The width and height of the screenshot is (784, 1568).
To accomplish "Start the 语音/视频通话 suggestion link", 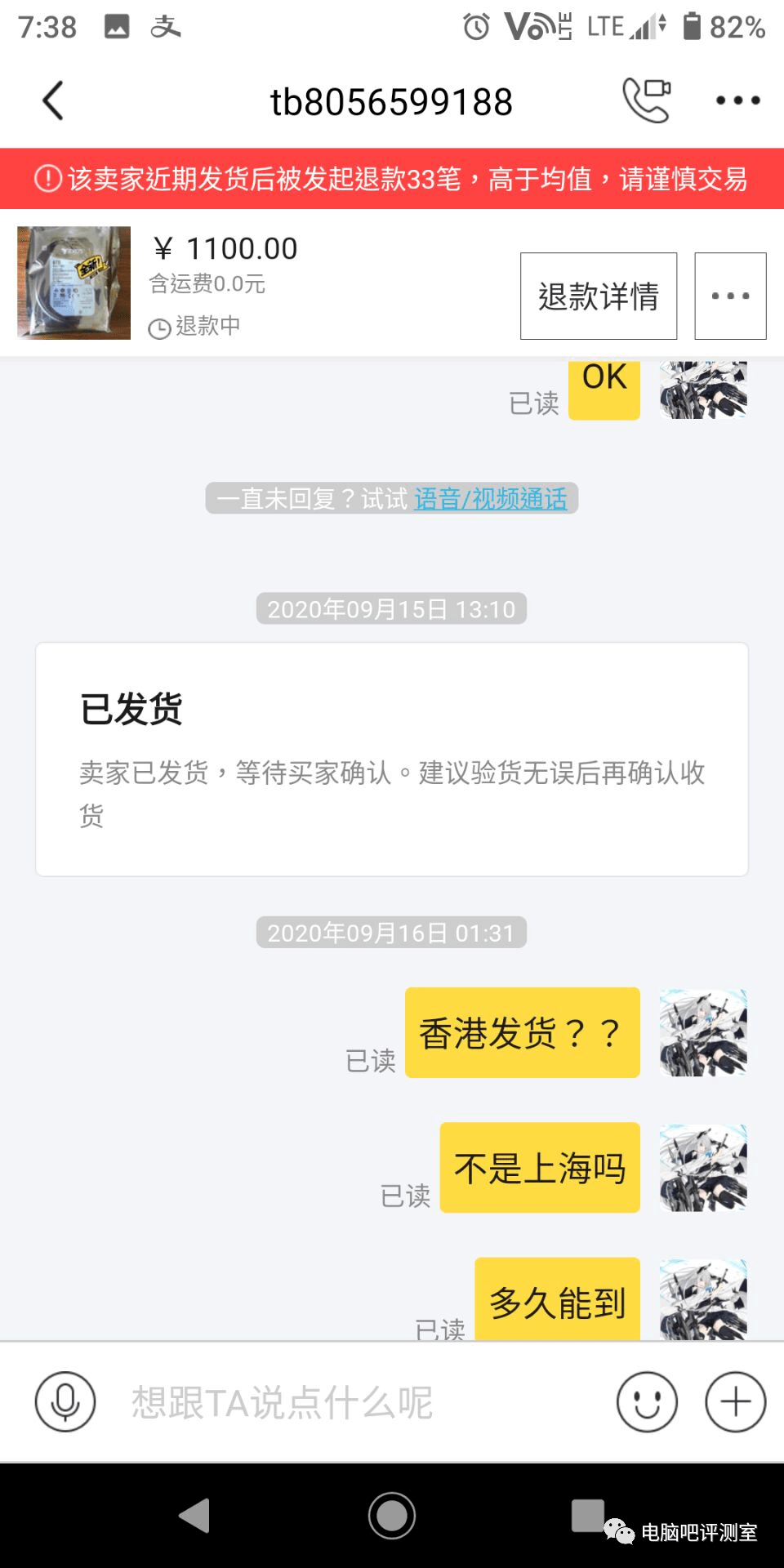I will pyautogui.click(x=492, y=501).
